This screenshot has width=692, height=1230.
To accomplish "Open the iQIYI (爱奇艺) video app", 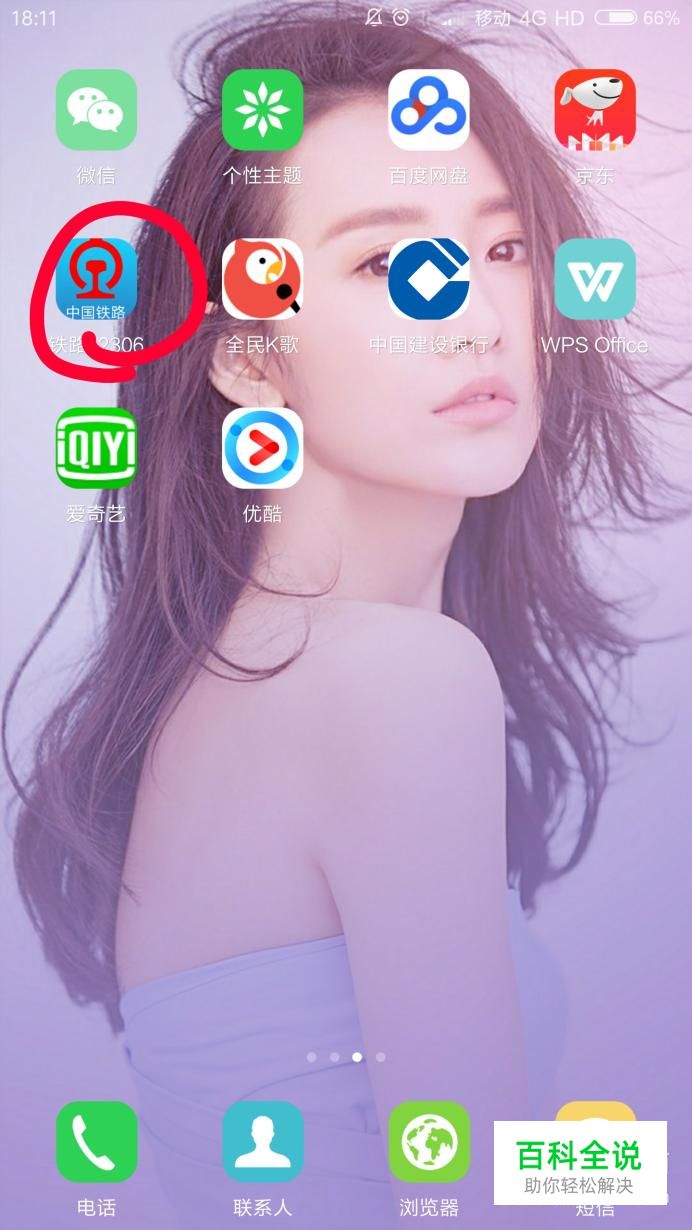I will [96, 448].
